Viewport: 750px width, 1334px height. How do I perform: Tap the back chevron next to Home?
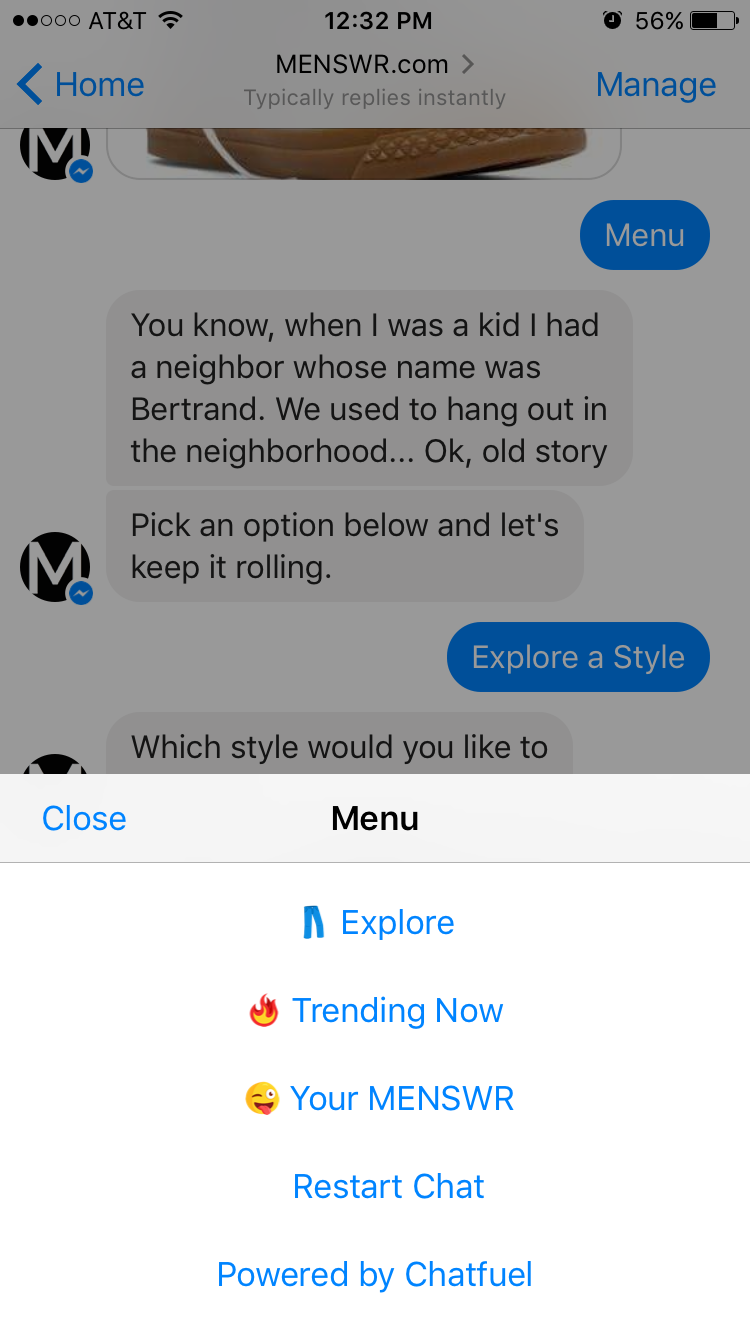pos(28,84)
